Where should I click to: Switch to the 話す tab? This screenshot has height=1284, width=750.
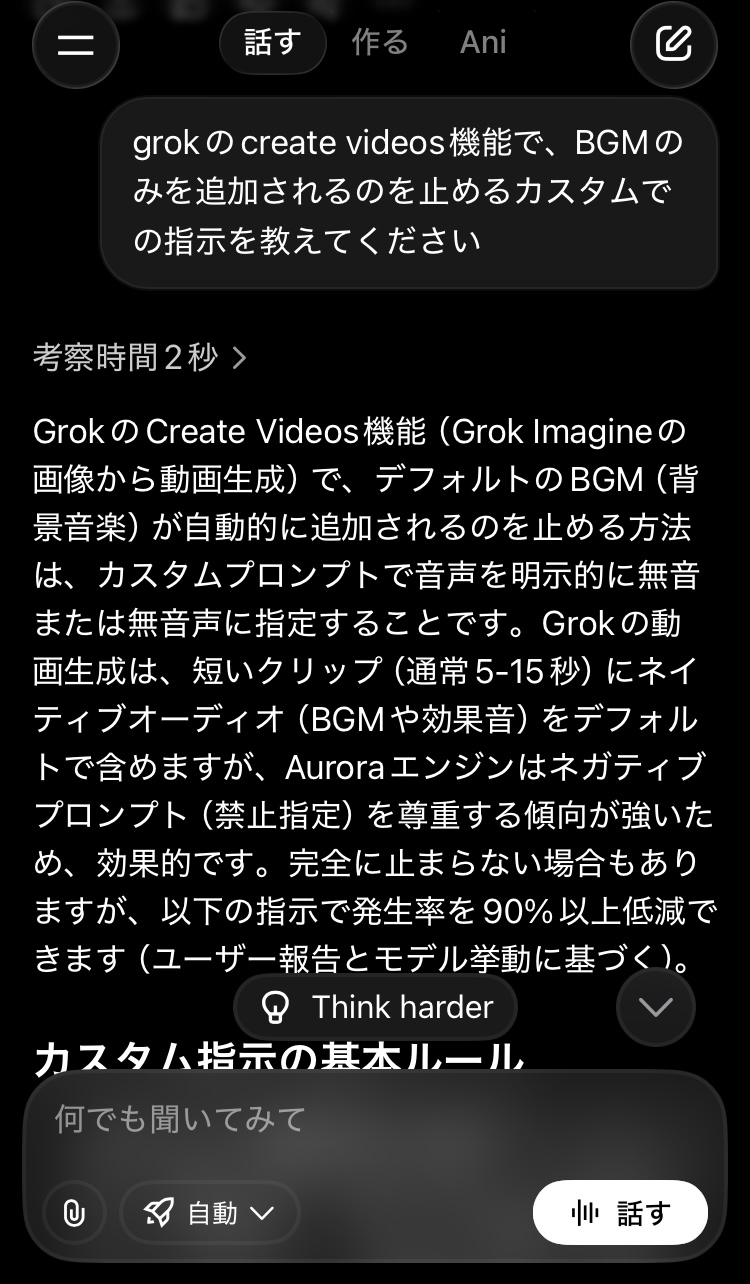point(273,43)
